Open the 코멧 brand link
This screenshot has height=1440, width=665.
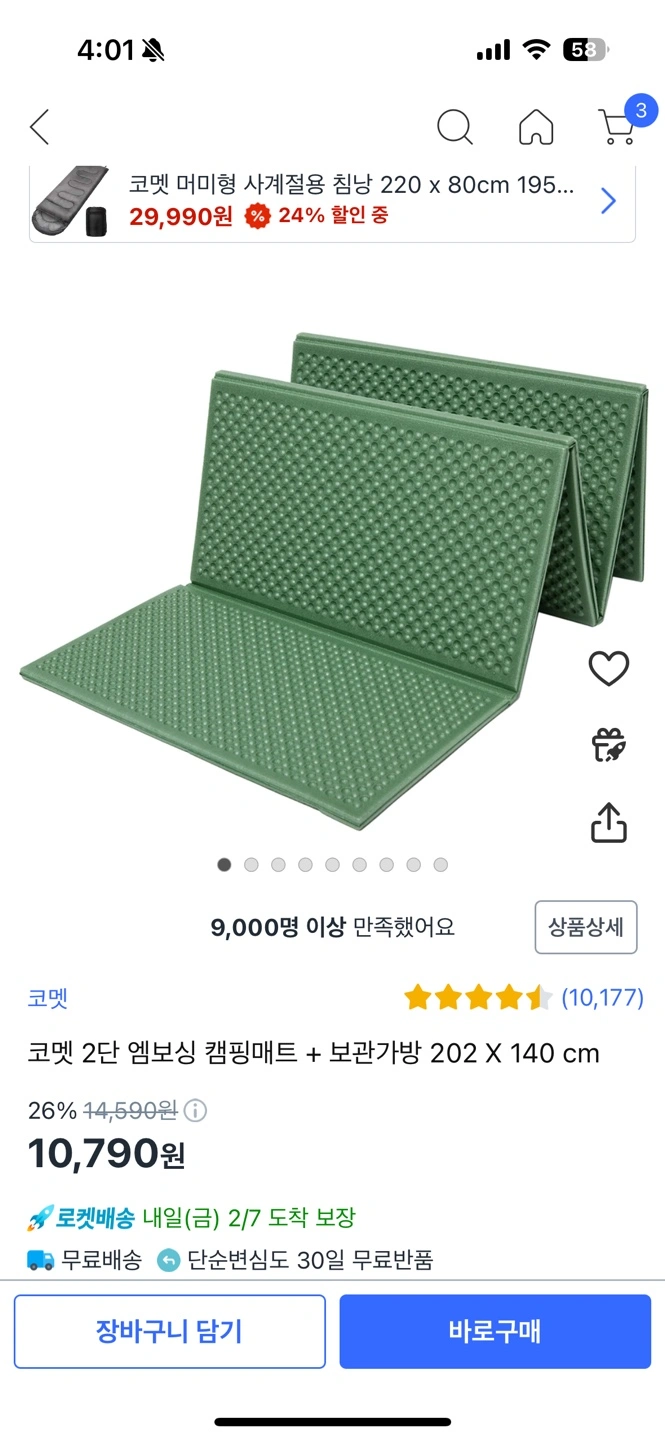(x=47, y=997)
